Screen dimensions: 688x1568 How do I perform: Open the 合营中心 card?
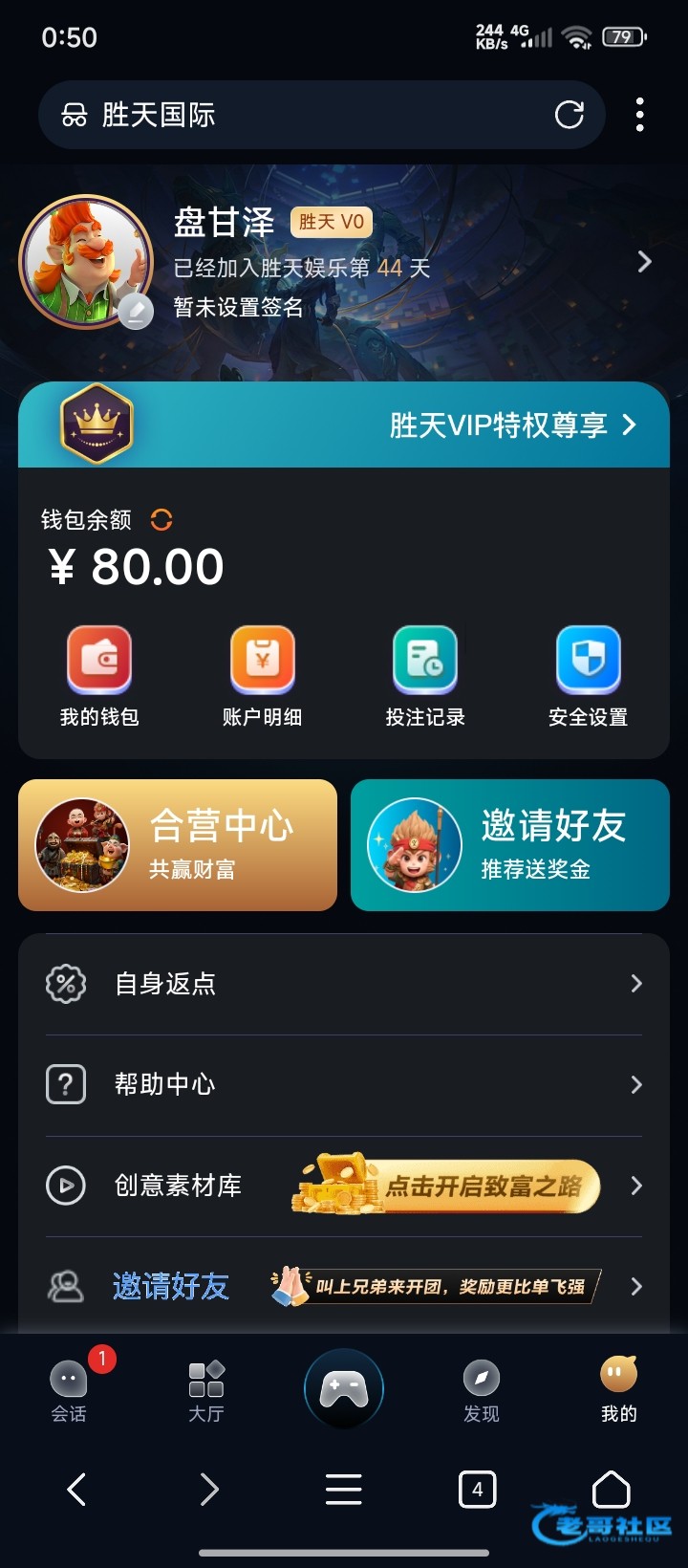click(x=178, y=845)
